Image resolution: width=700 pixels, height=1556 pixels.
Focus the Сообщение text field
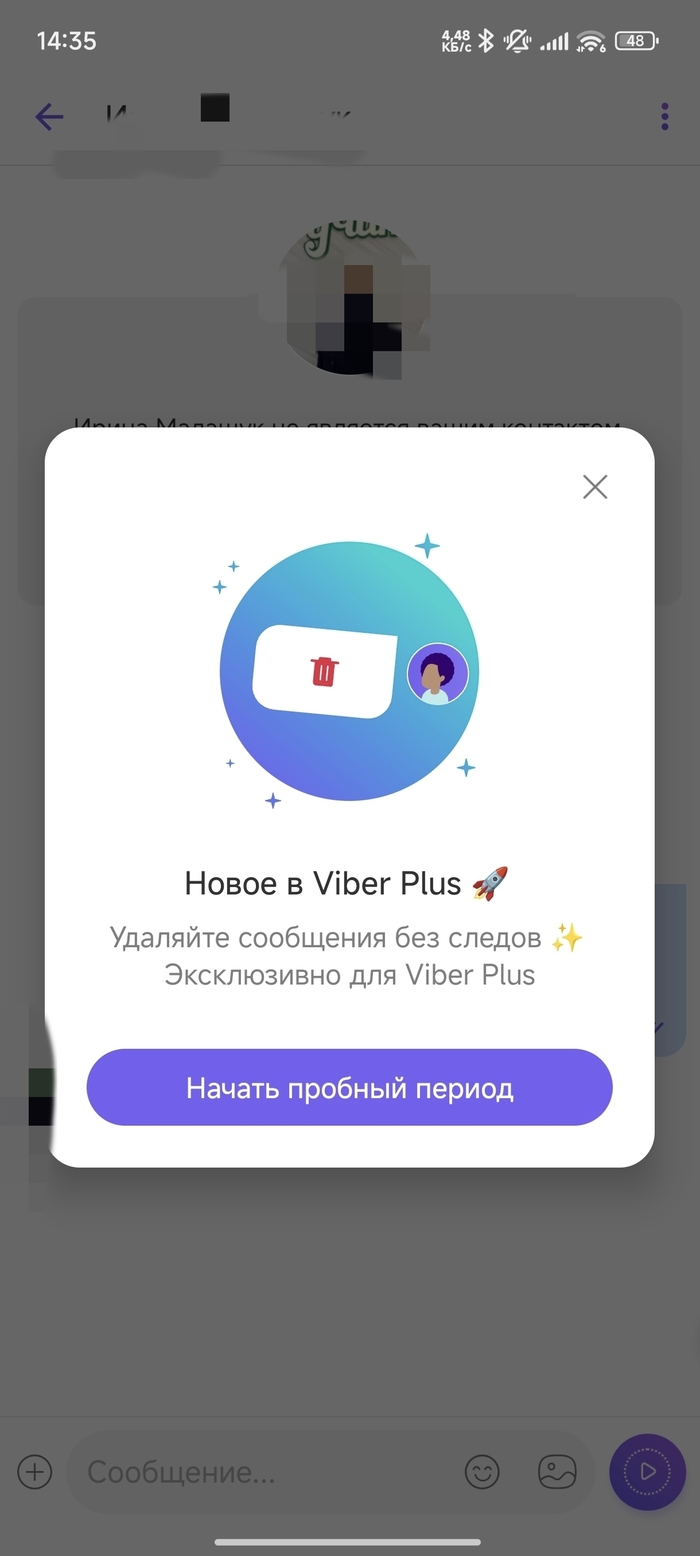pos(260,1472)
